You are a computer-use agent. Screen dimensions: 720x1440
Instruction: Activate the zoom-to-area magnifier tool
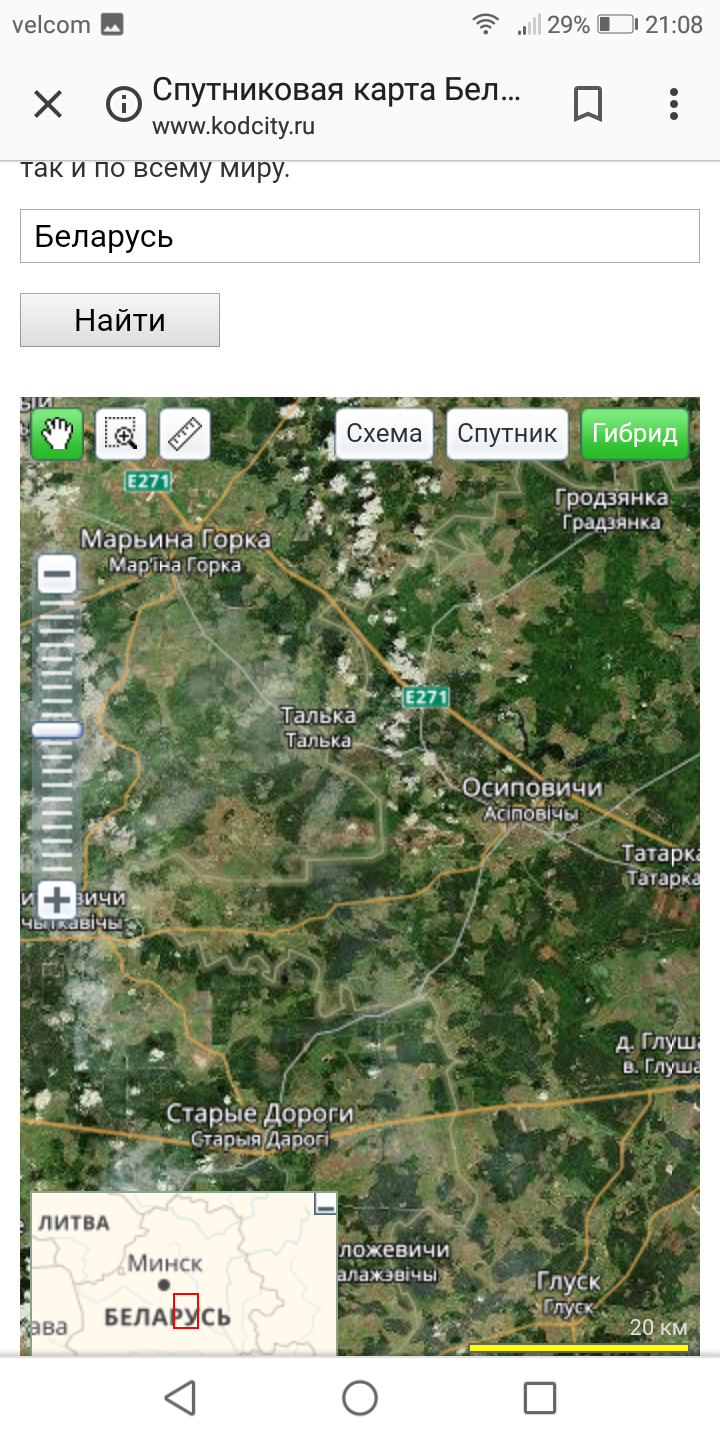pyautogui.click(x=122, y=435)
